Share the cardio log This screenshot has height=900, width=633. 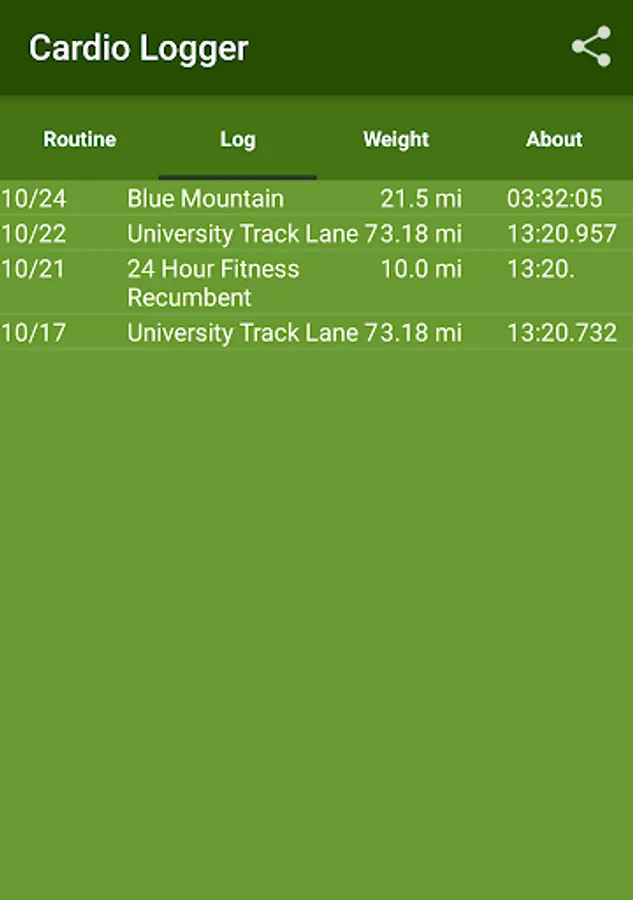(591, 48)
